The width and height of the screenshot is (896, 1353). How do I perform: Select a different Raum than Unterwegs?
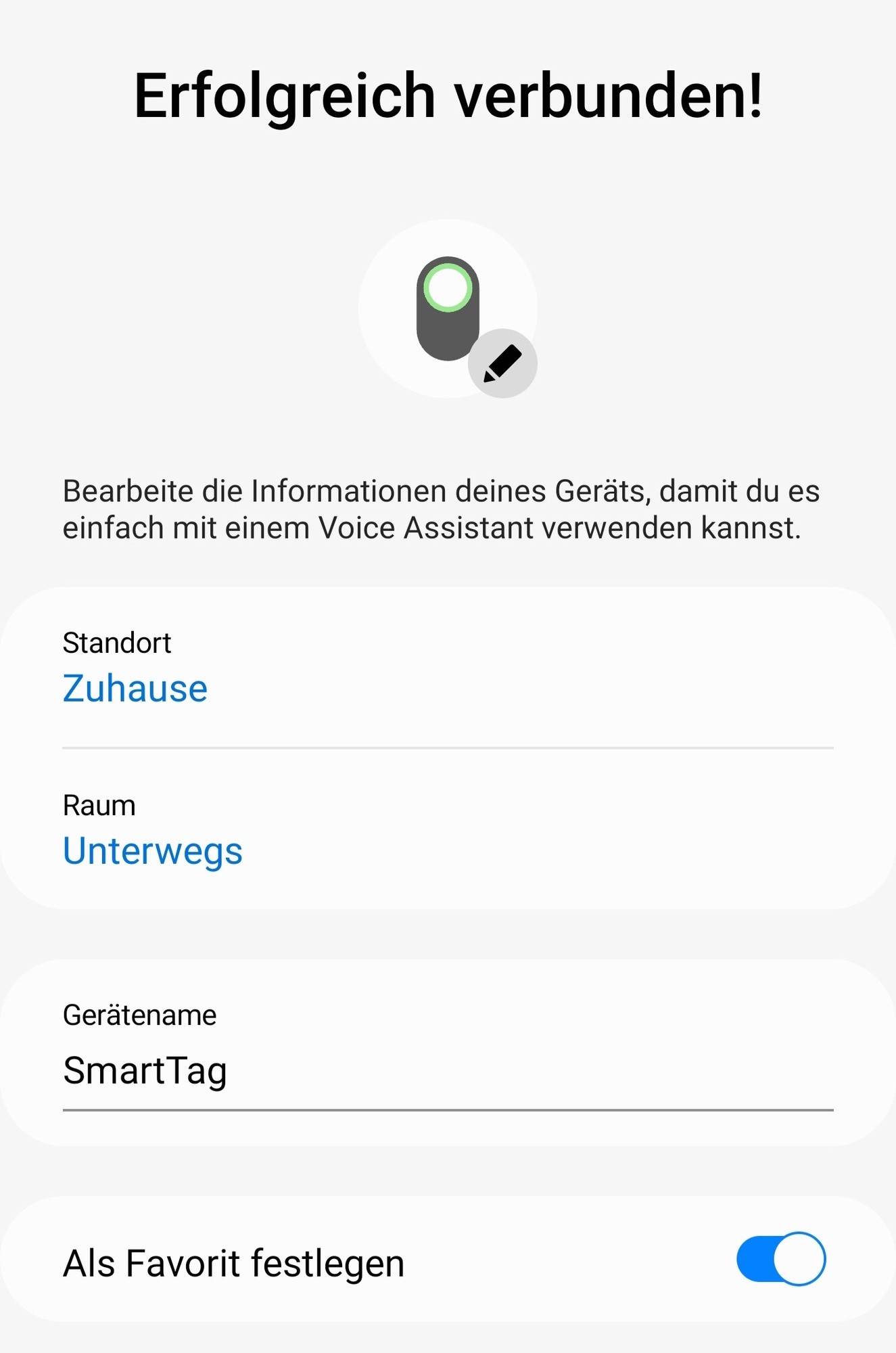pyautogui.click(x=153, y=851)
